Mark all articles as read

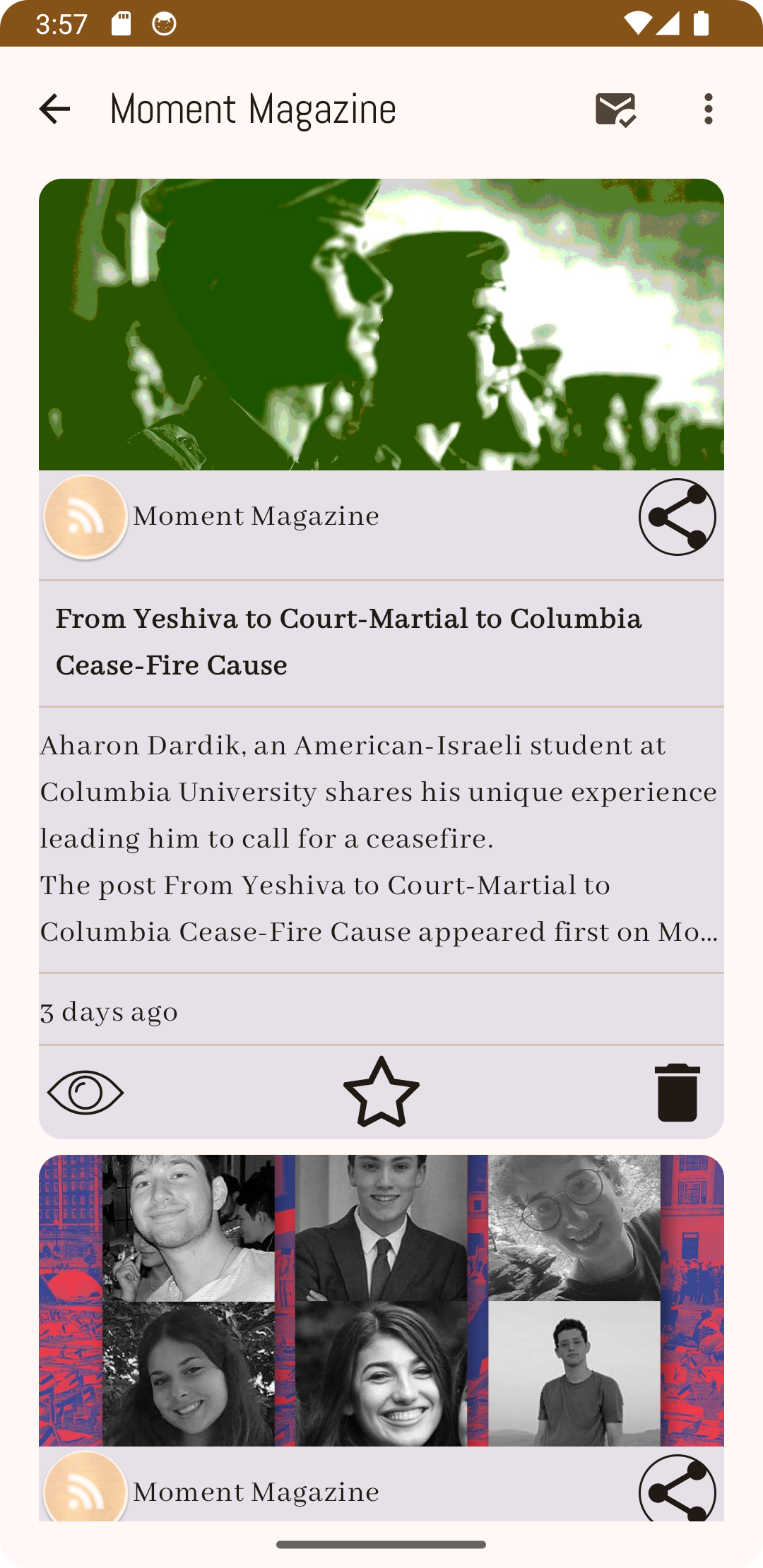[615, 109]
